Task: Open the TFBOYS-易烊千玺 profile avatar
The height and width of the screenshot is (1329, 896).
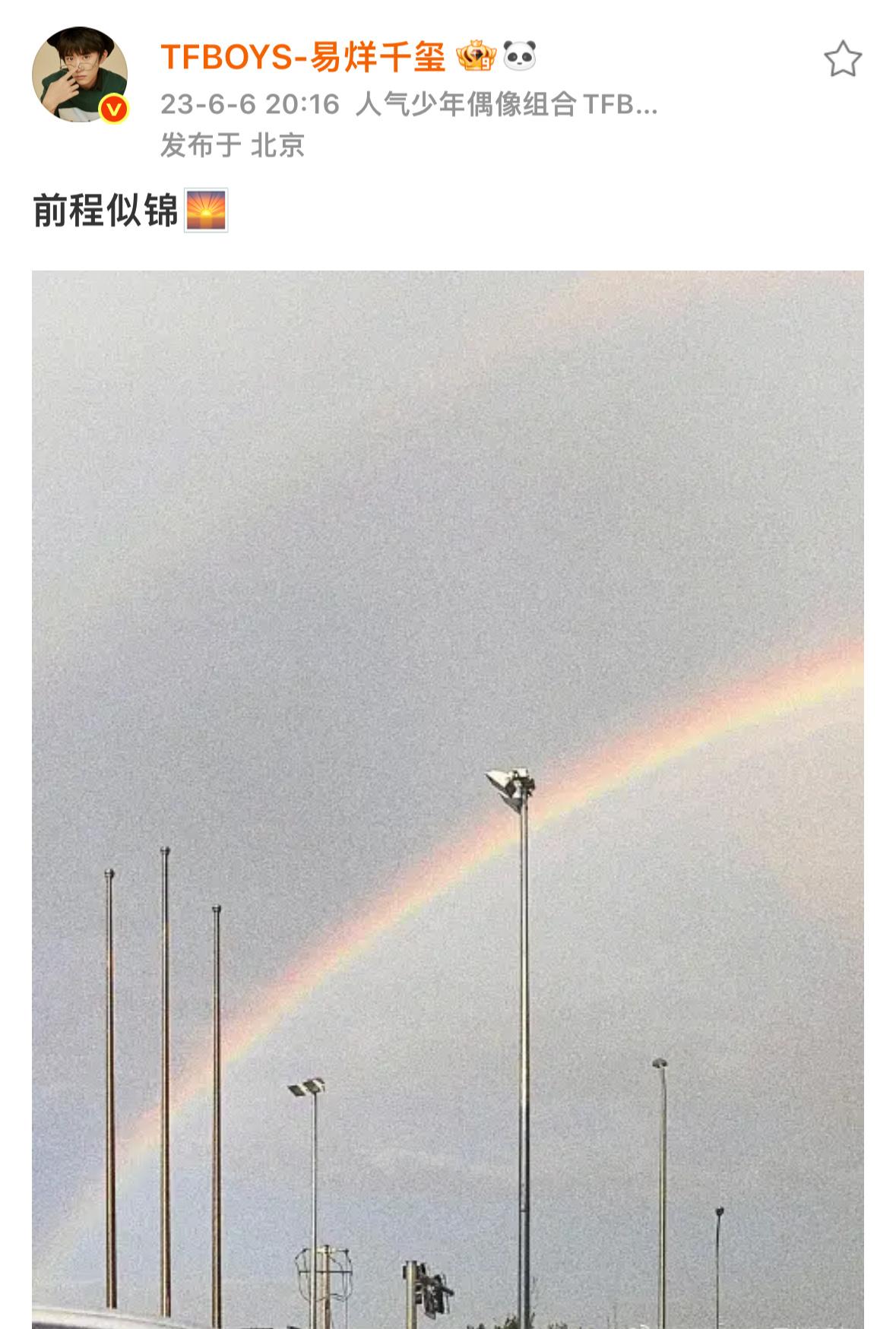Action: (x=79, y=75)
